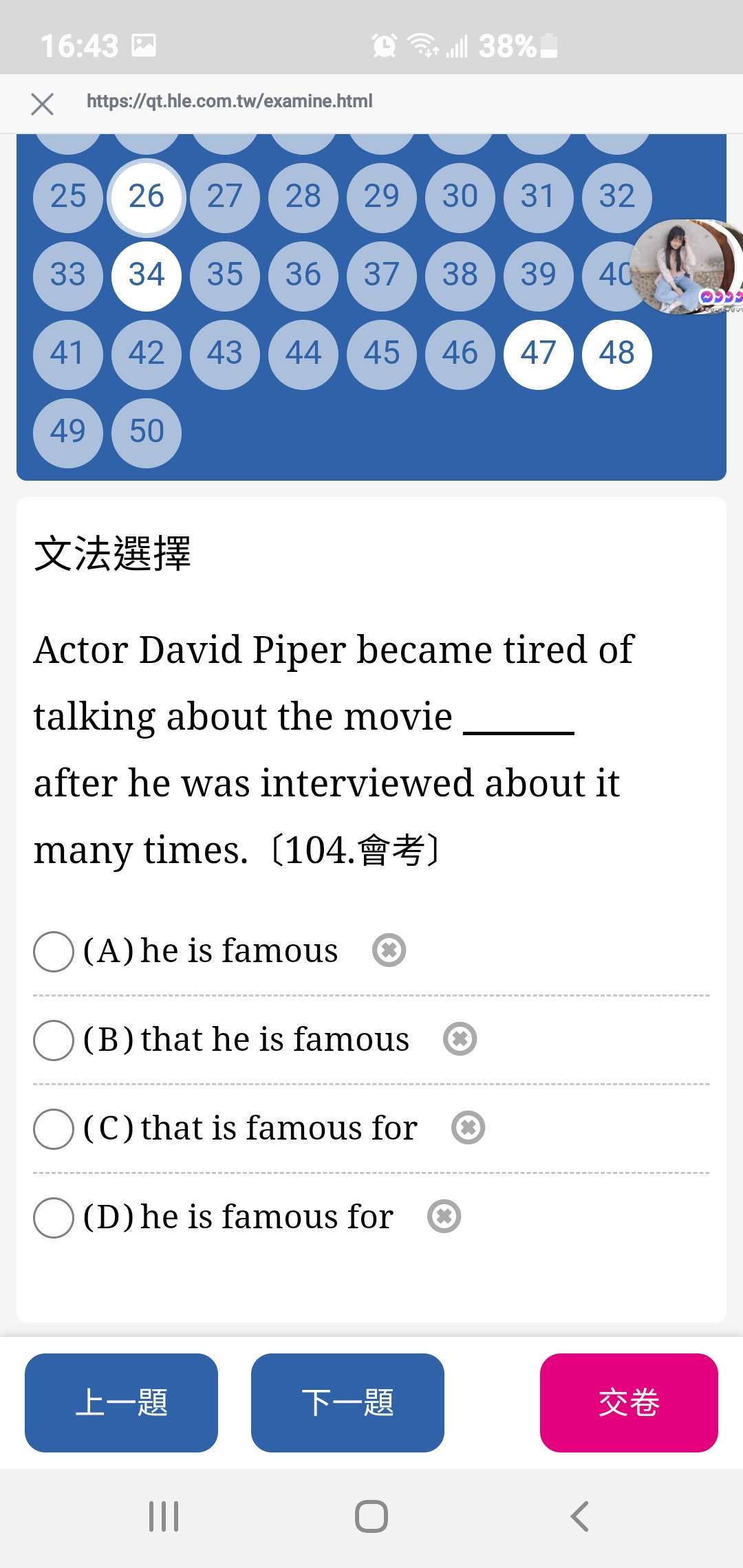Go to question number 47
Image resolution: width=743 pixels, height=1568 pixels.
point(539,353)
